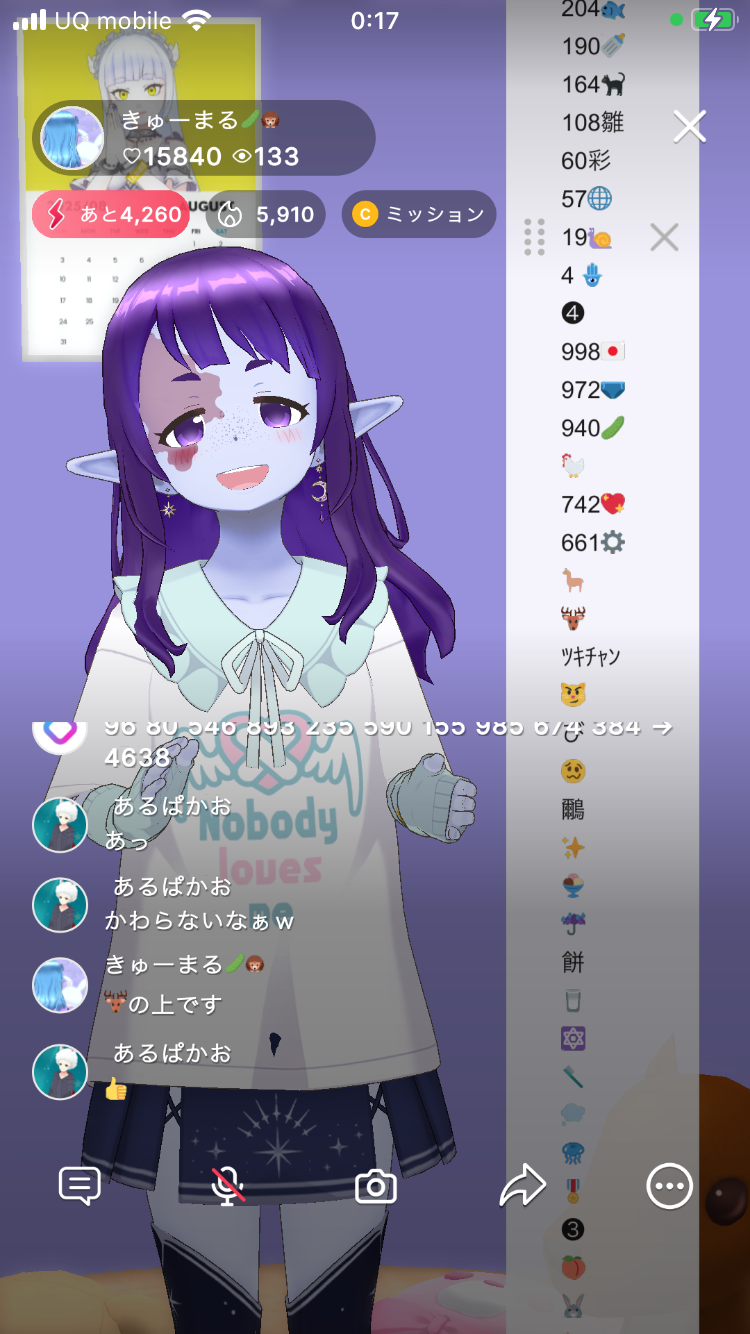Toggle the muted microphone icon
The height and width of the screenshot is (1334, 750).
point(228,1186)
